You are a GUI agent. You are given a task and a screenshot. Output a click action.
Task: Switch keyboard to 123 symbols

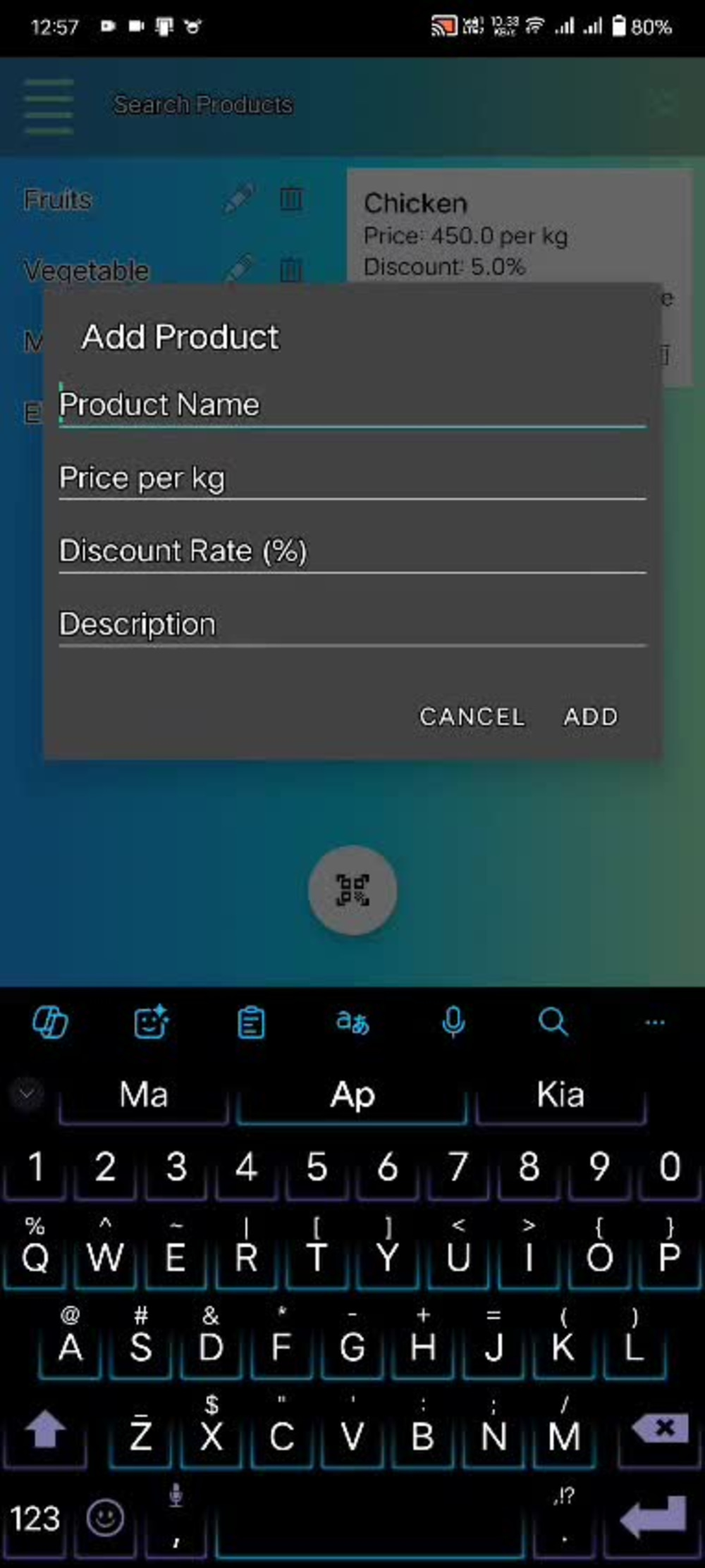point(35,1519)
